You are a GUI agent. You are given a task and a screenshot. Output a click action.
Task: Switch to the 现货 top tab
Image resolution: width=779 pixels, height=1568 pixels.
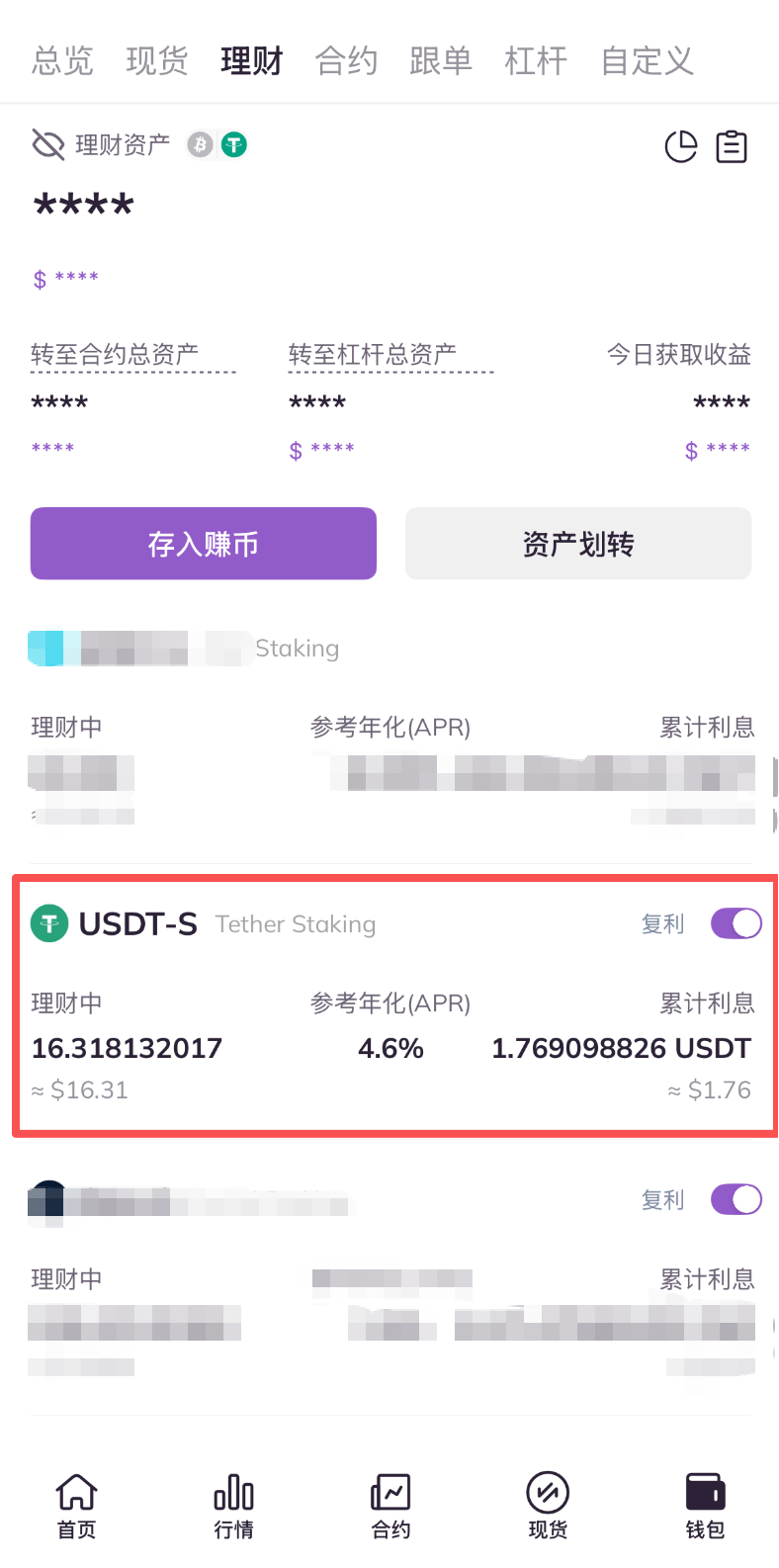tap(157, 60)
